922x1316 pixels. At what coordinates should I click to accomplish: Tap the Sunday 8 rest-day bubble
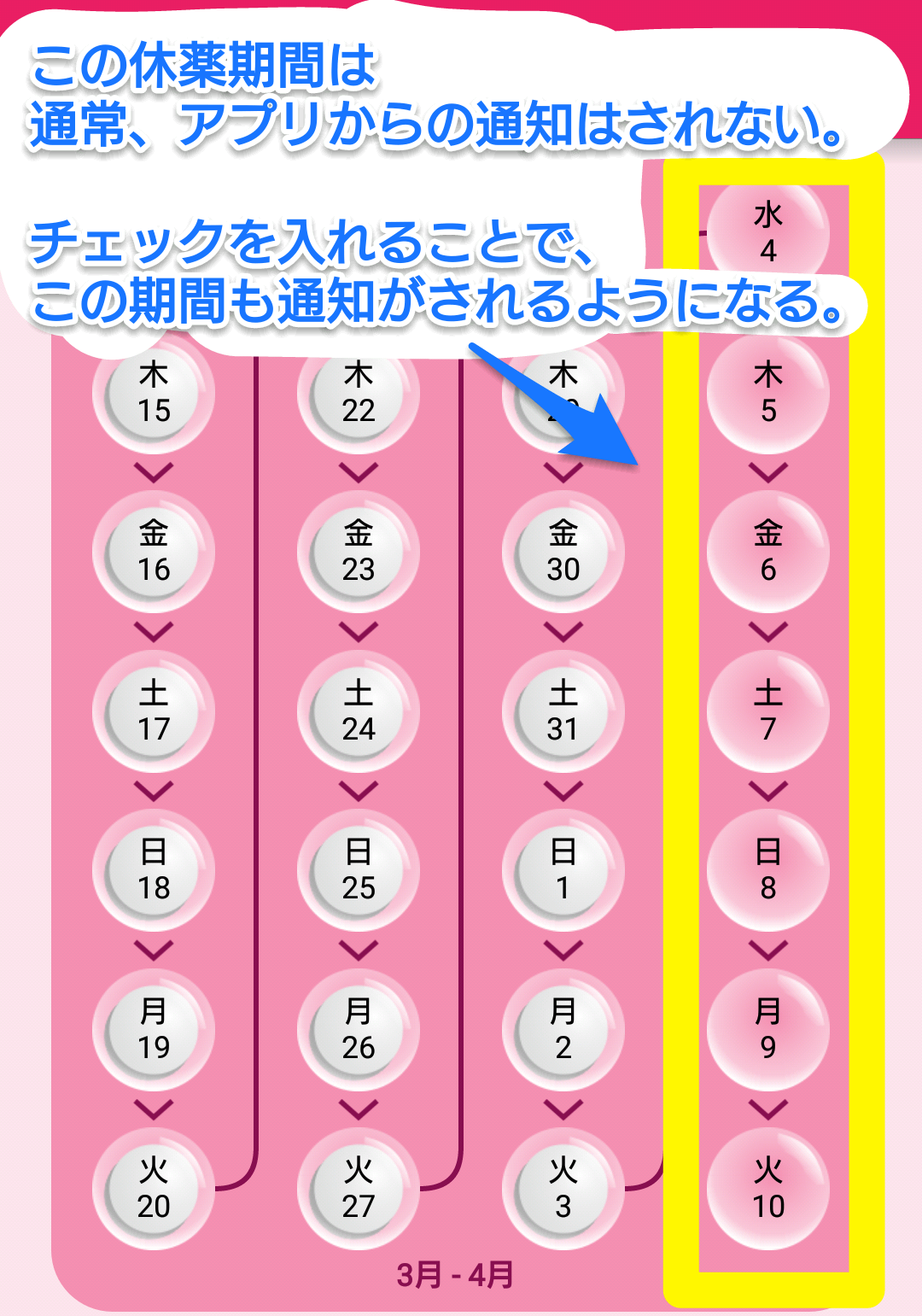point(768,870)
